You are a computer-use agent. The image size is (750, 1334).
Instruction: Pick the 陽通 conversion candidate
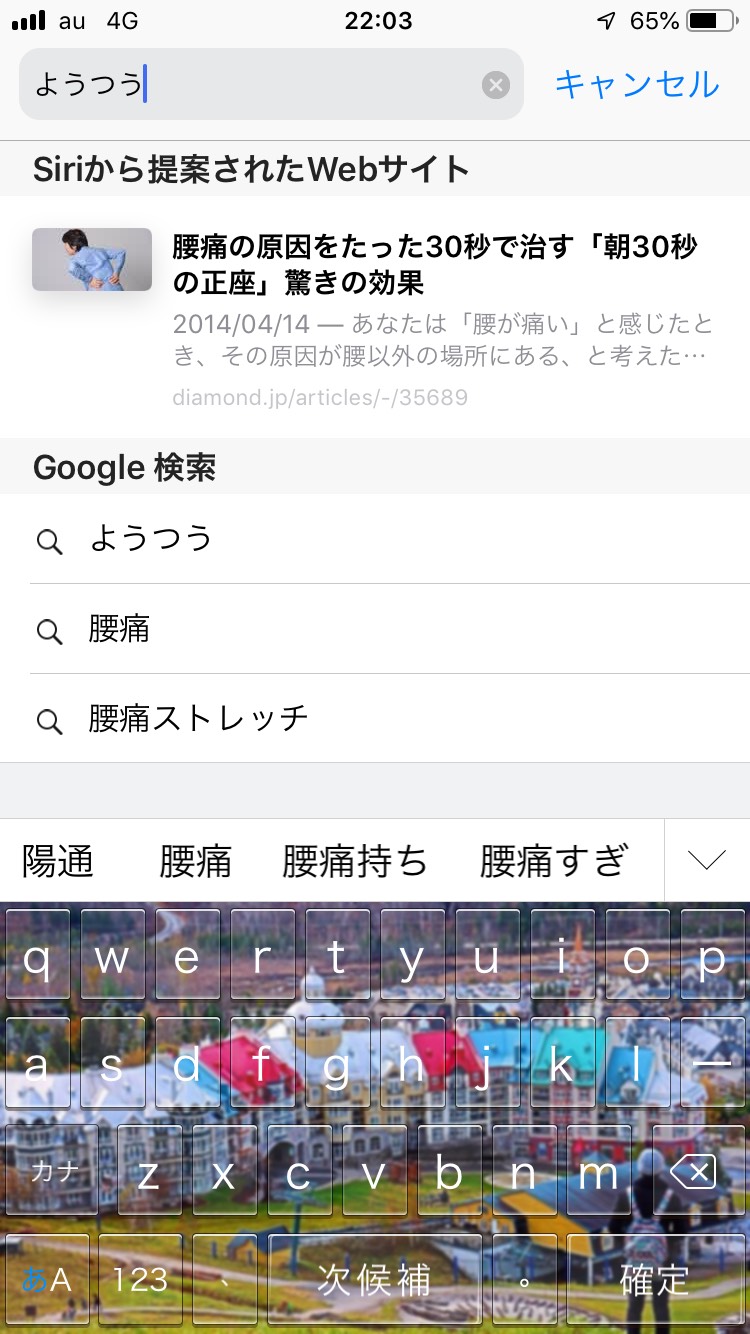(x=58, y=861)
